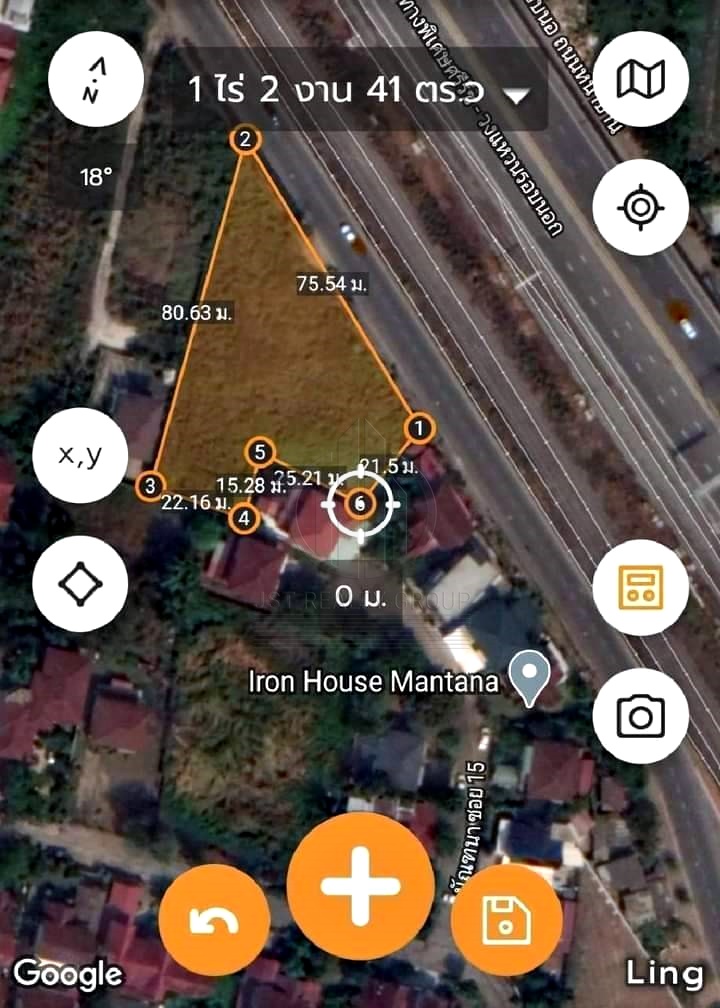The width and height of the screenshot is (720, 1008).
Task: Expand the area unit dropdown
Action: pyautogui.click(x=518, y=94)
